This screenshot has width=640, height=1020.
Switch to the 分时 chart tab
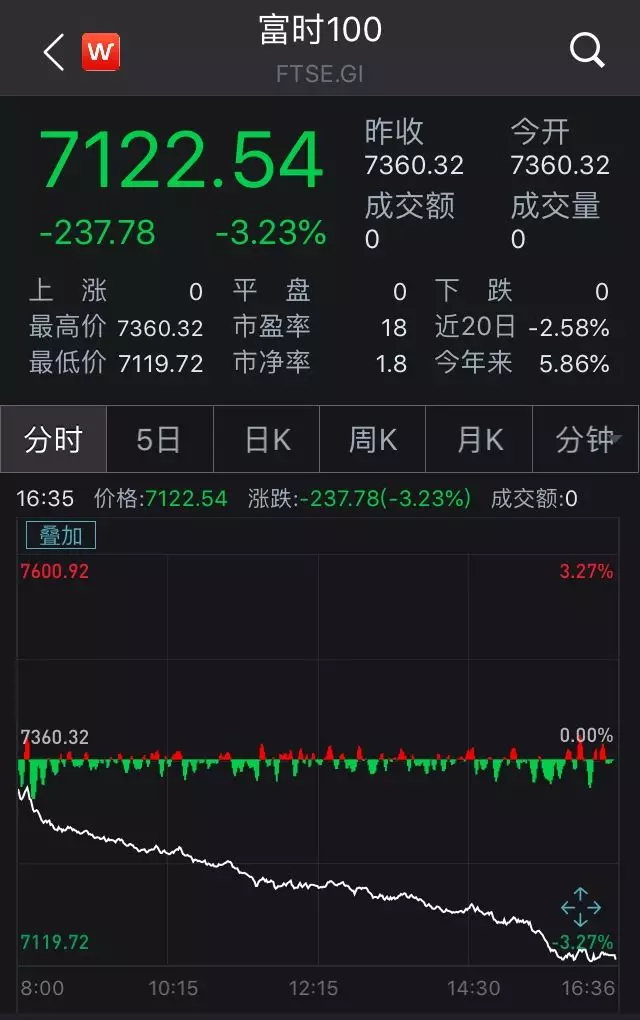click(x=53, y=440)
